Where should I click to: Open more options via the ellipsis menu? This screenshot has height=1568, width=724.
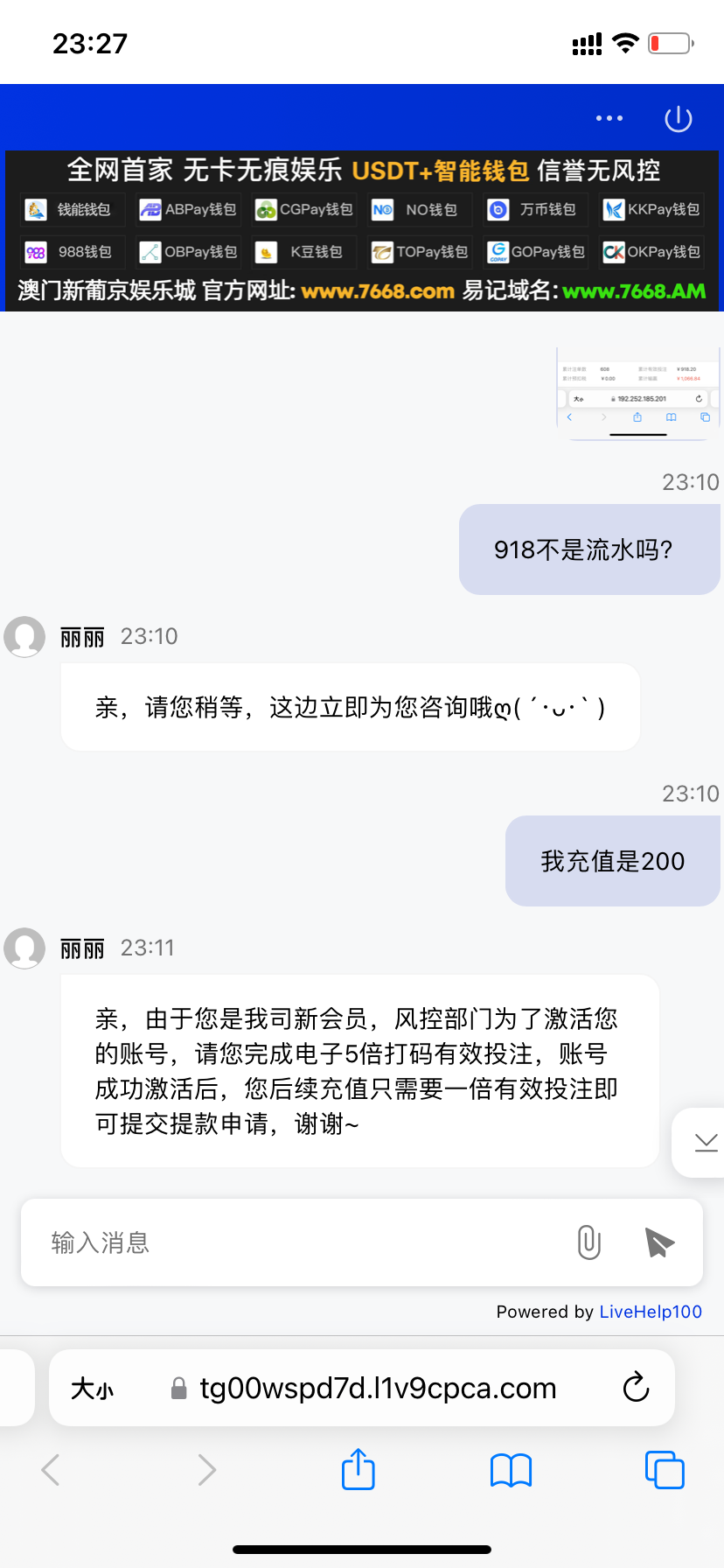pos(609,118)
